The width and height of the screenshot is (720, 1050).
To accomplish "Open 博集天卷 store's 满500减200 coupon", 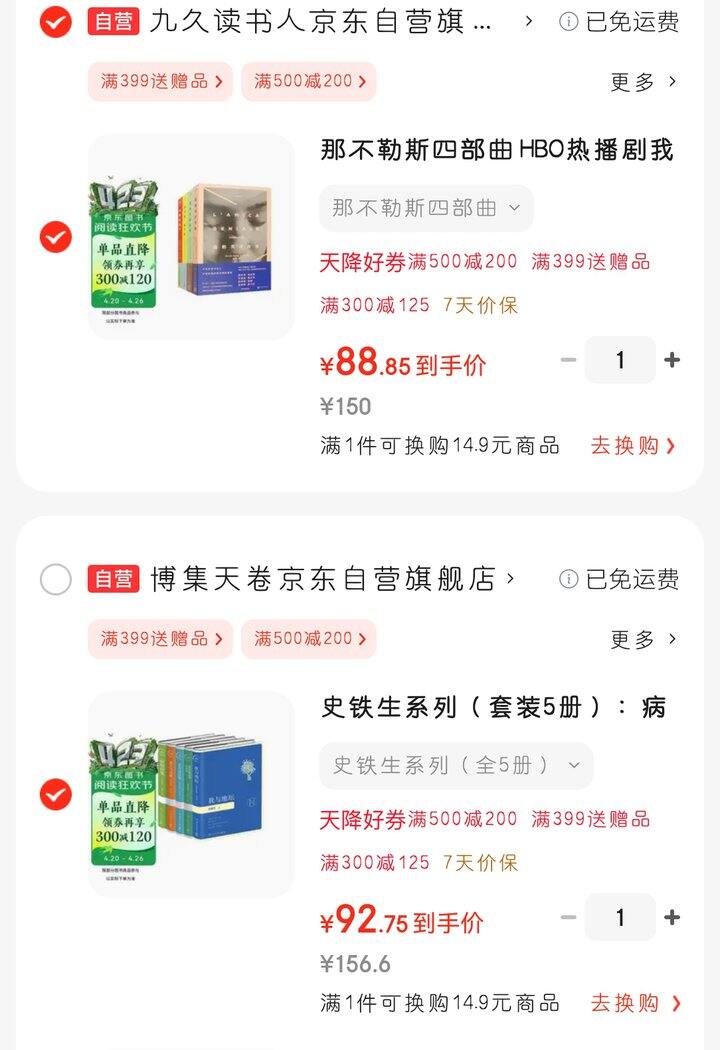I will [x=310, y=638].
